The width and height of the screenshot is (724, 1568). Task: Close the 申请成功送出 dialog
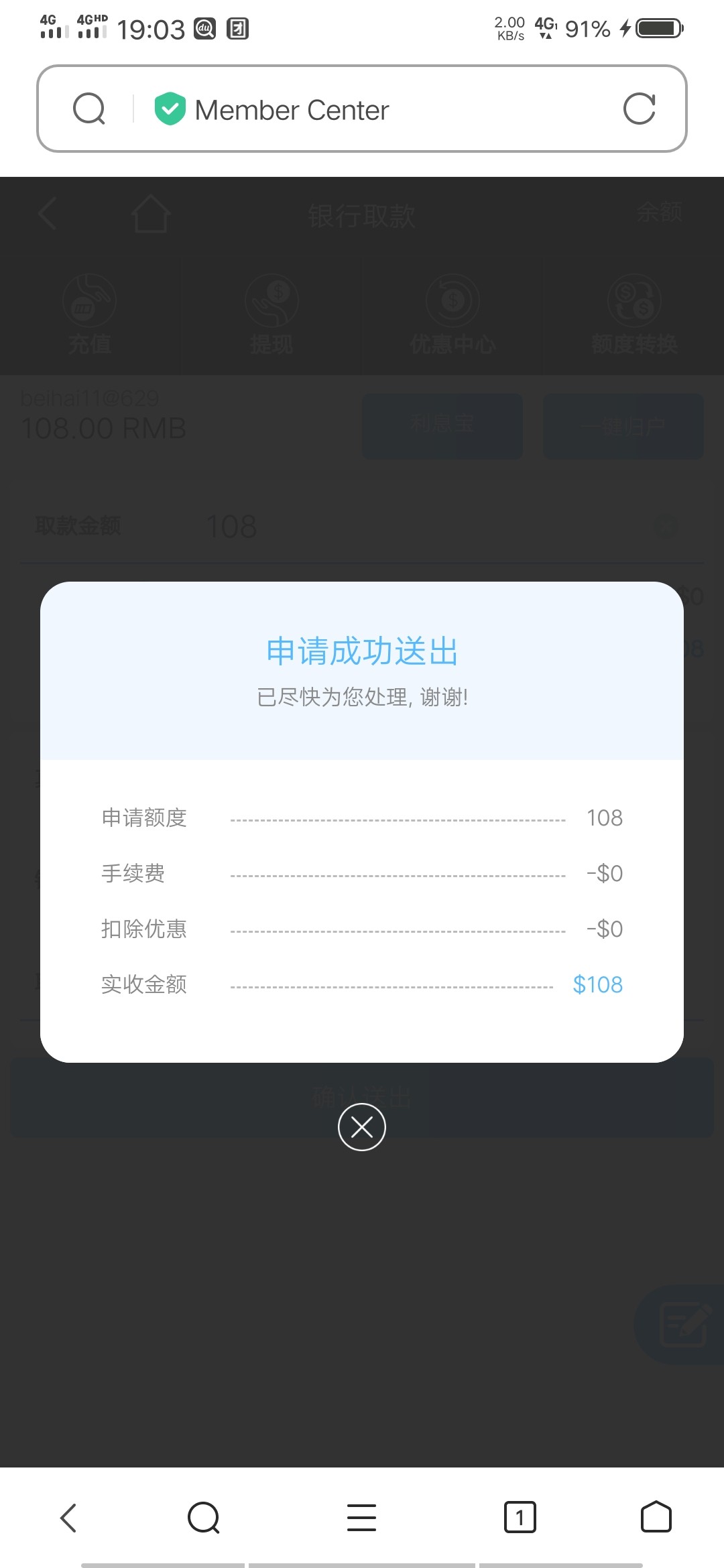[362, 1127]
